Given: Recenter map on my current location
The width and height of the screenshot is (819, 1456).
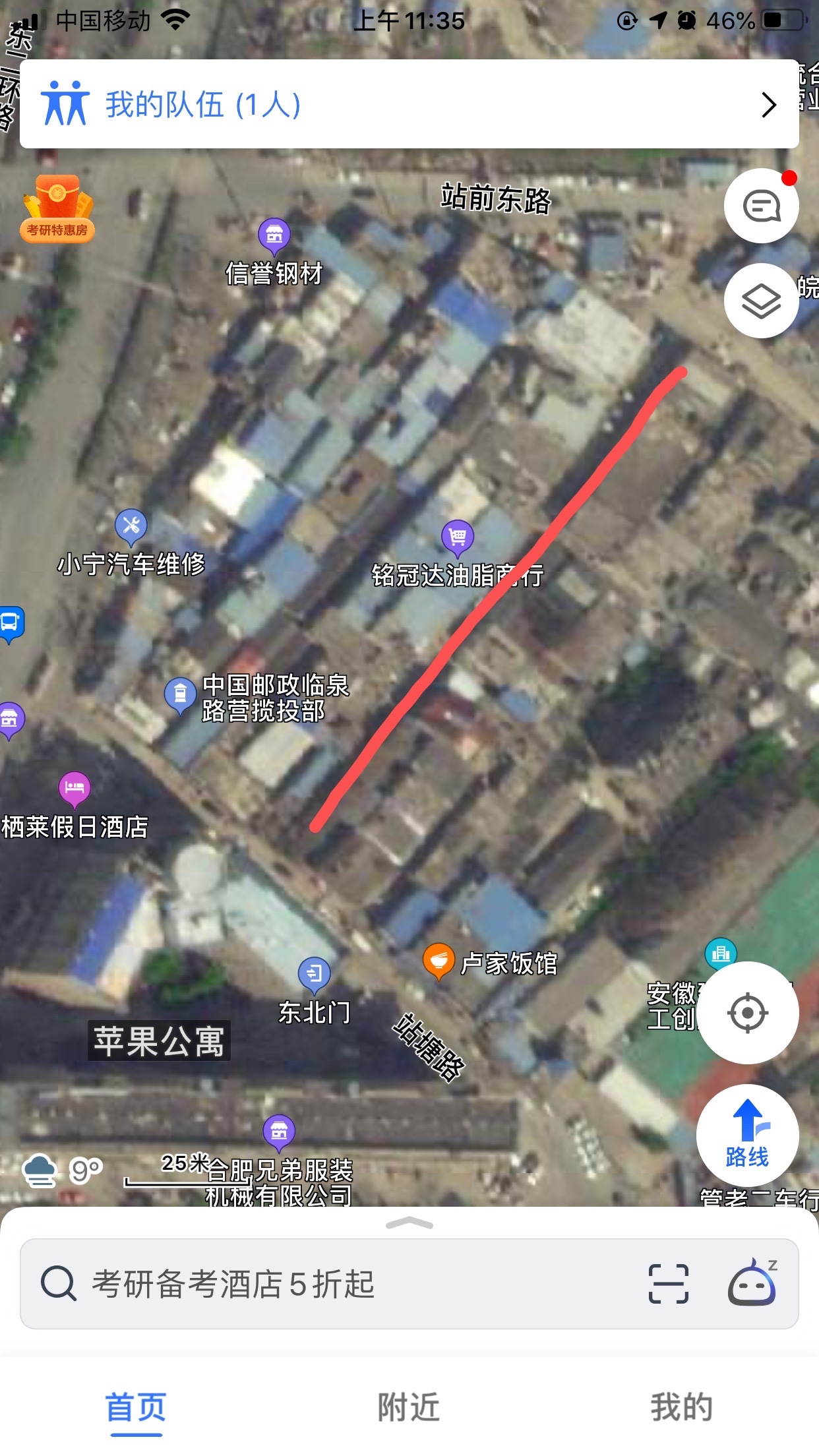Looking at the screenshot, I should 747,1012.
